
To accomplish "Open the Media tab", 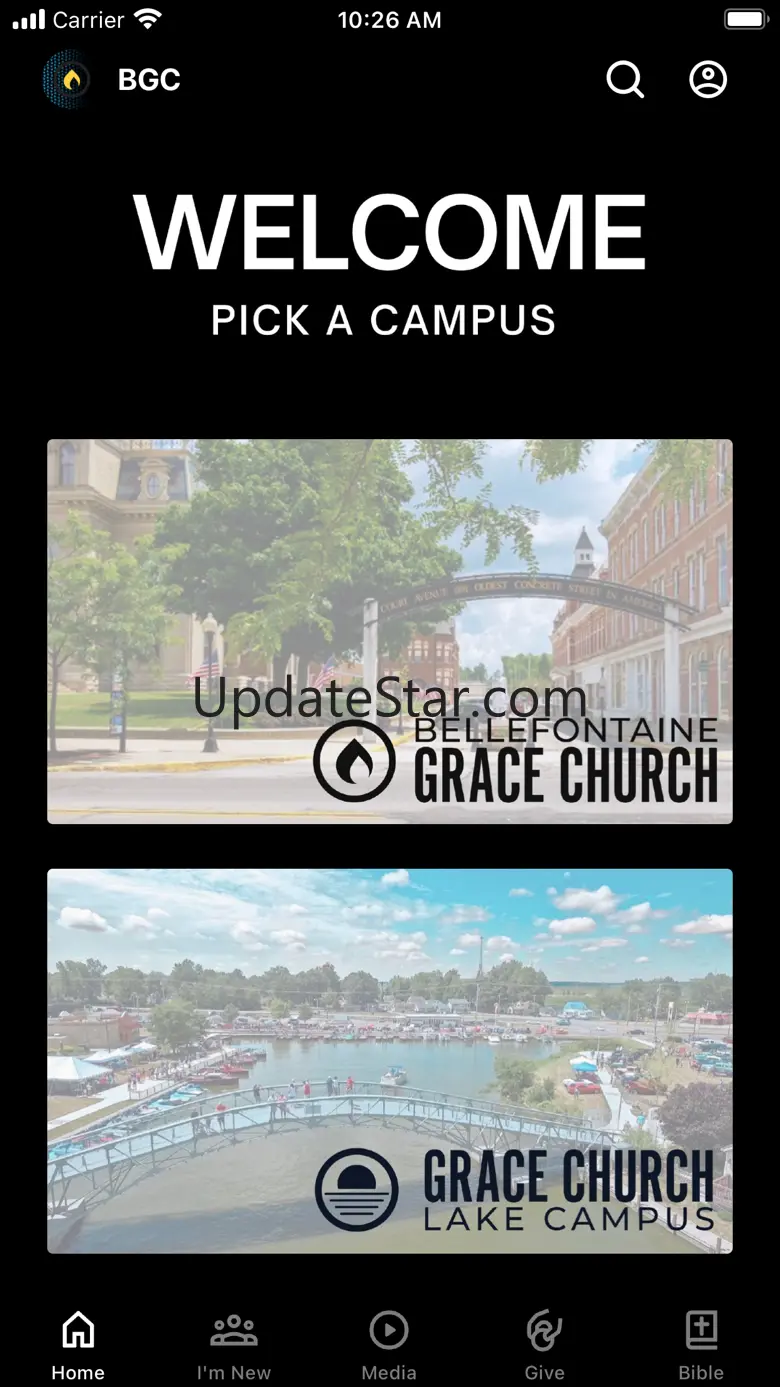I will [389, 1346].
